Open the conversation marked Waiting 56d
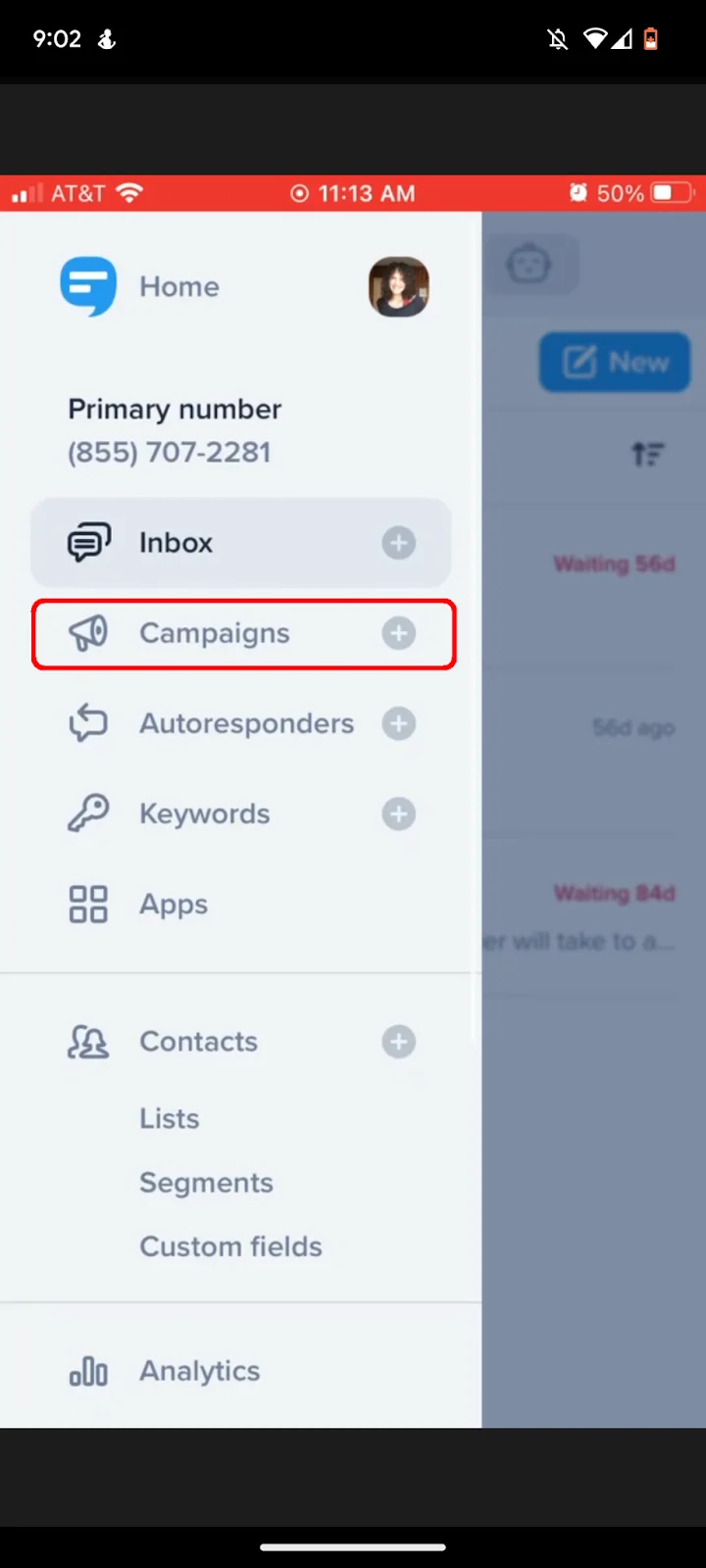Screen dimensions: 706x1568 pyautogui.click(x=614, y=563)
